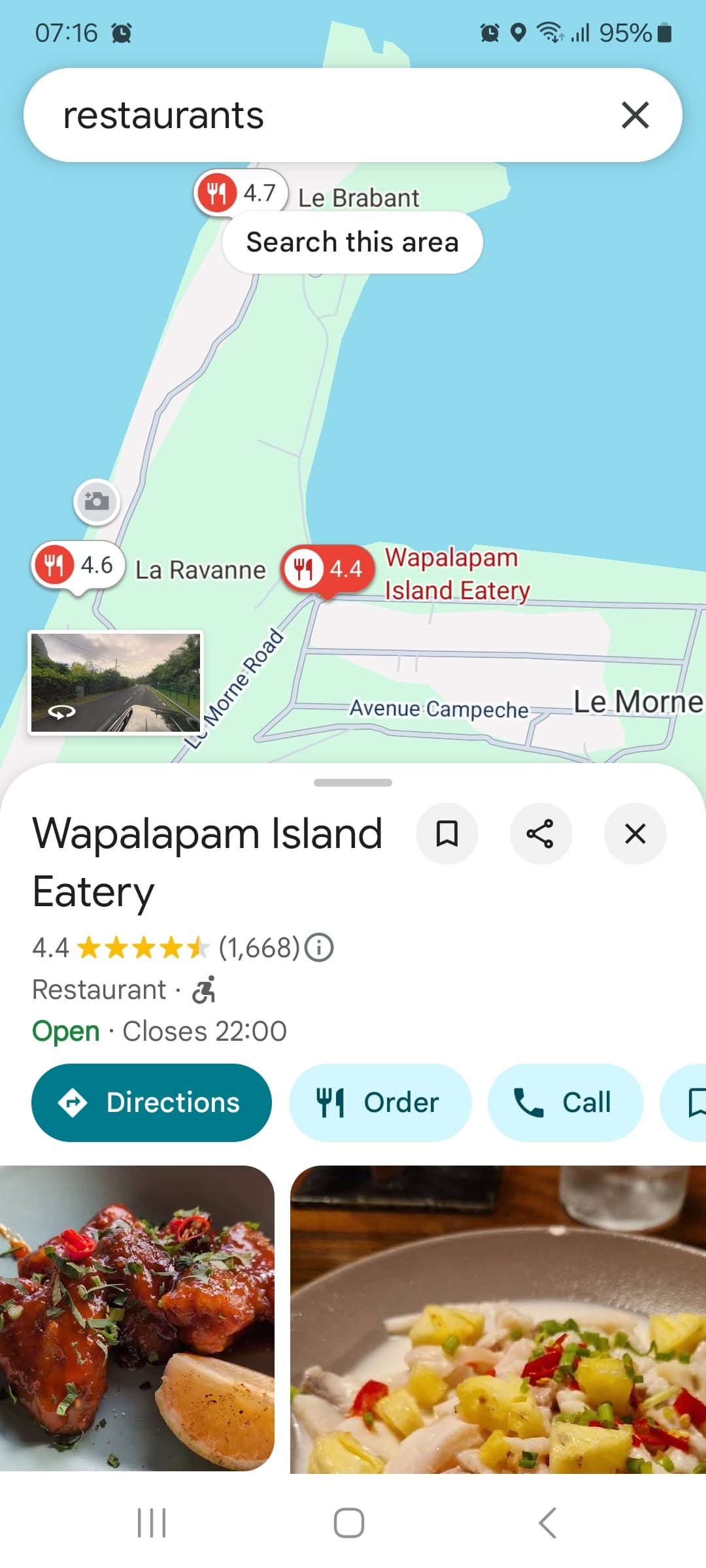Clear the restaurants search query
Screen dimensions: 706x1568
(x=635, y=115)
